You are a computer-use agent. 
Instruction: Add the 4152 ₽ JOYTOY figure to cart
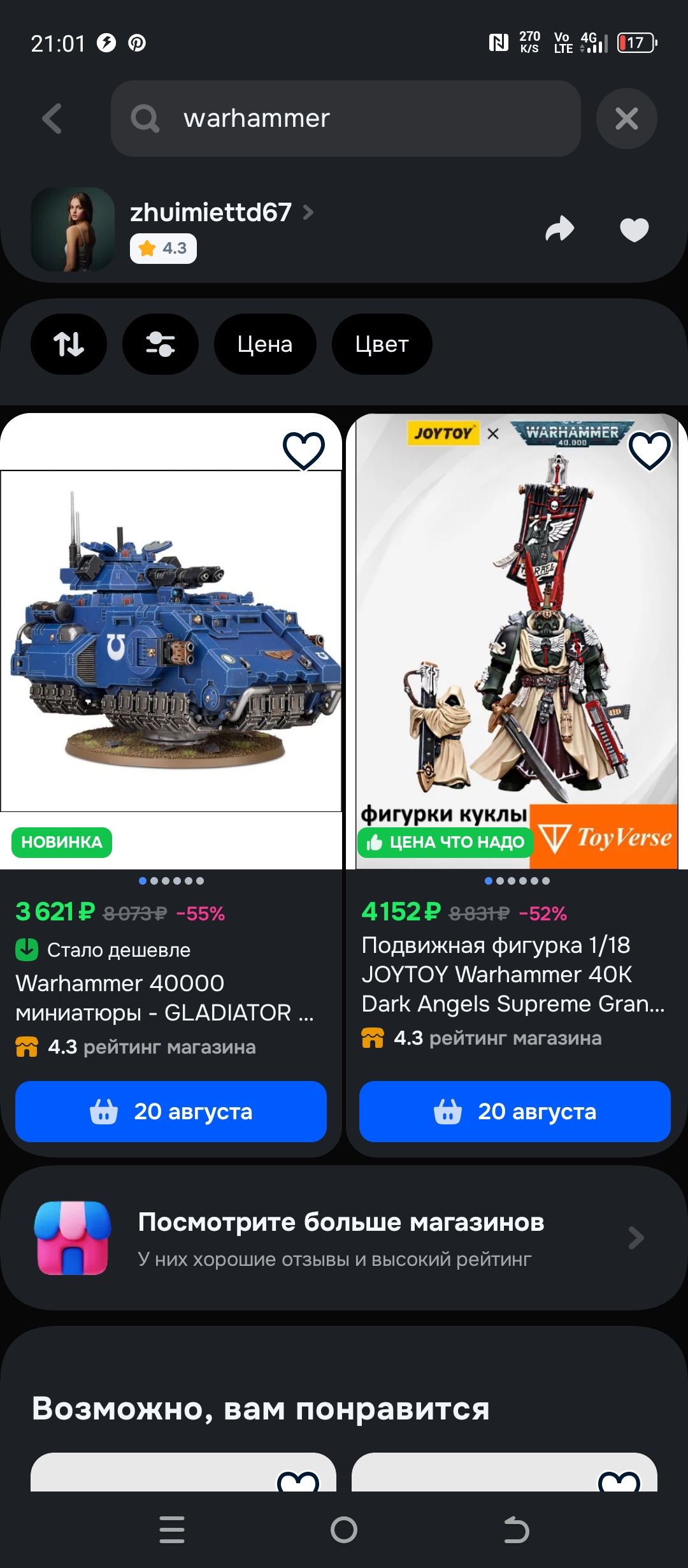[515, 1111]
